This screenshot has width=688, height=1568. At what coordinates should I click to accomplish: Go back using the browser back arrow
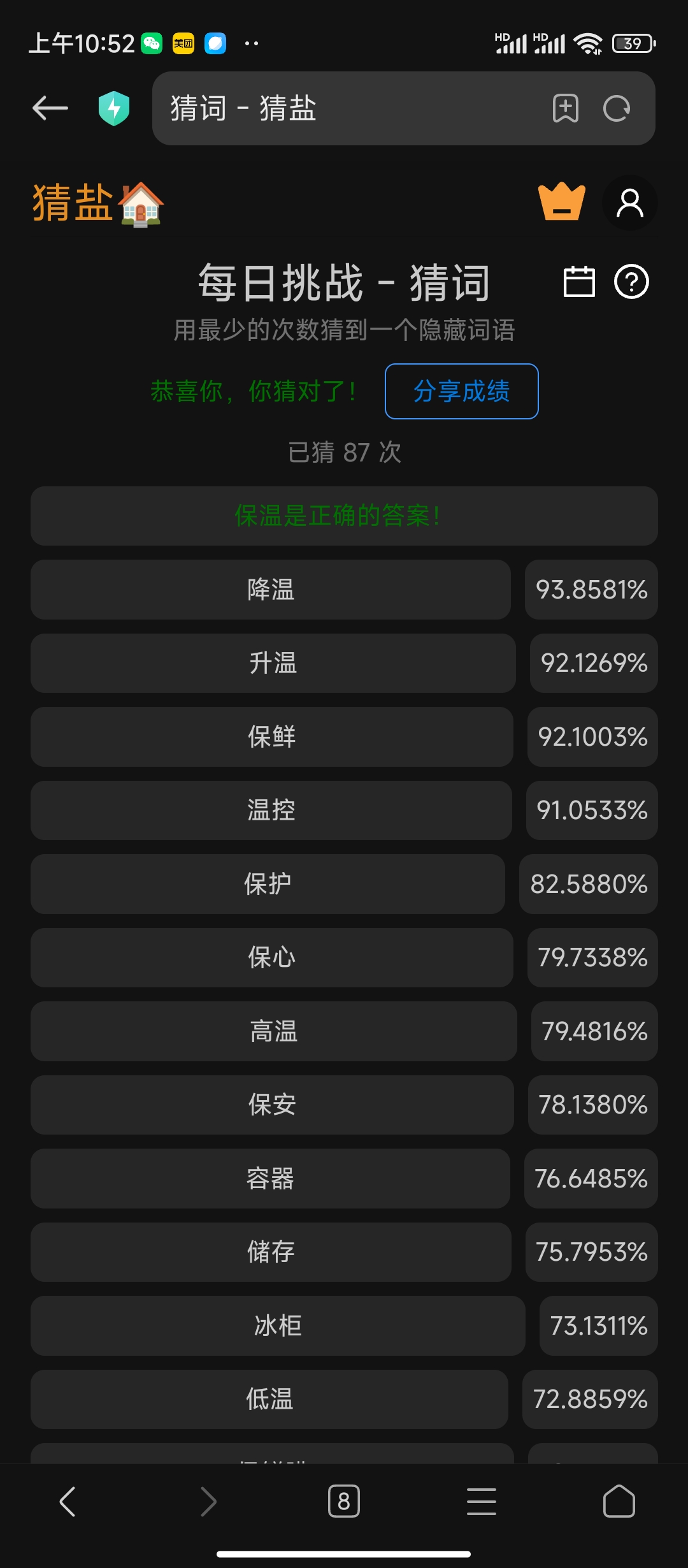click(50, 108)
